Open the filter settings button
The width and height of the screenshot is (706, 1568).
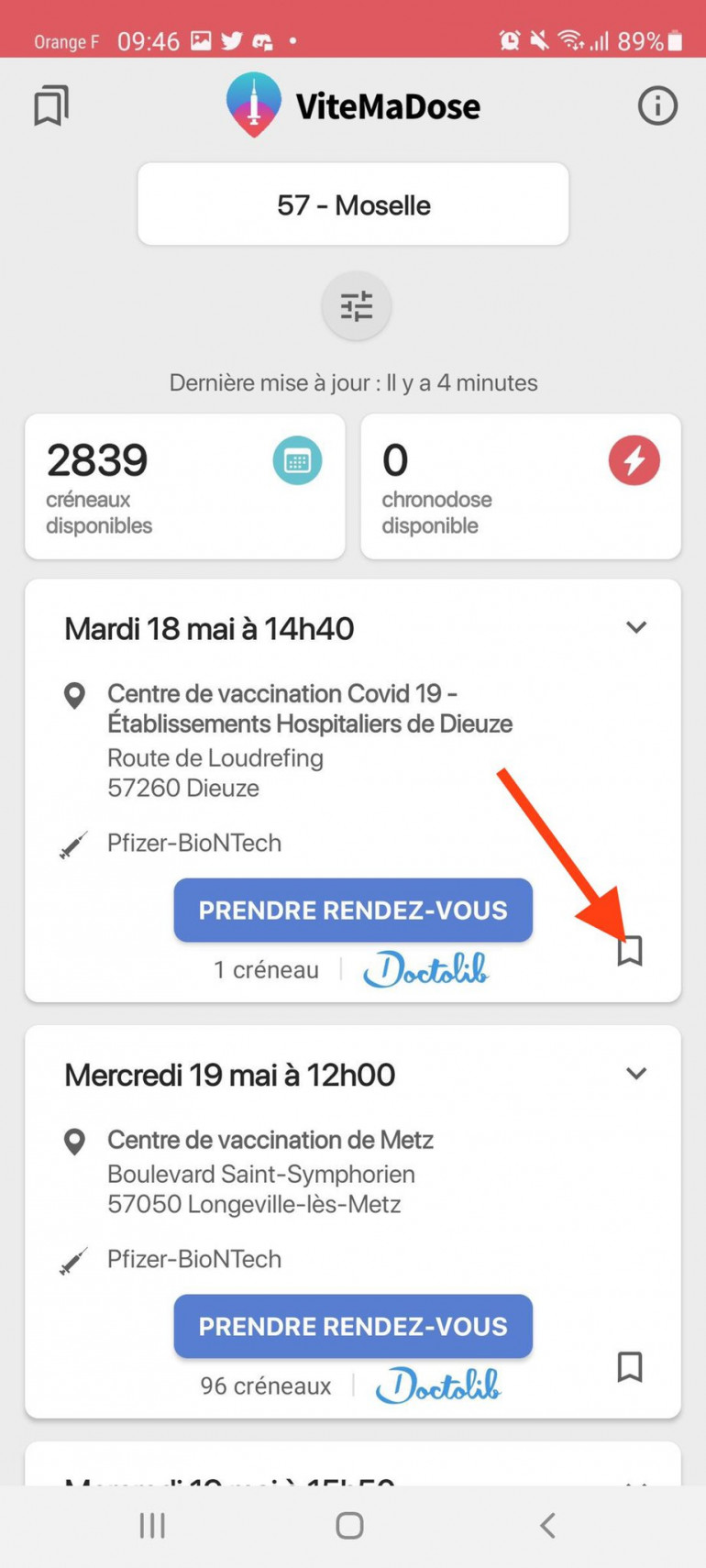(356, 305)
